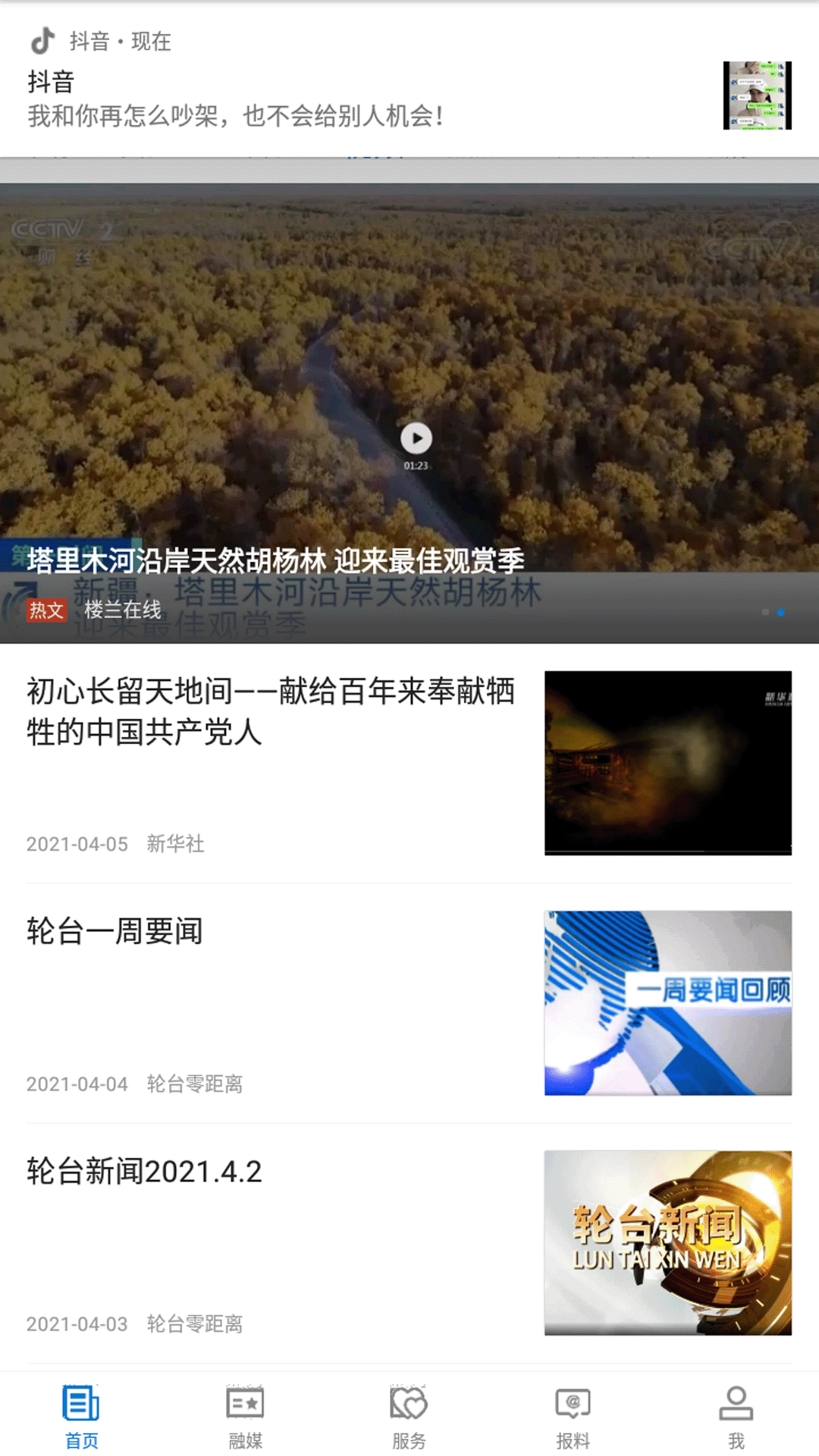Tap the banner page indicator dots
This screenshot has width=819, height=1456.
773,612
